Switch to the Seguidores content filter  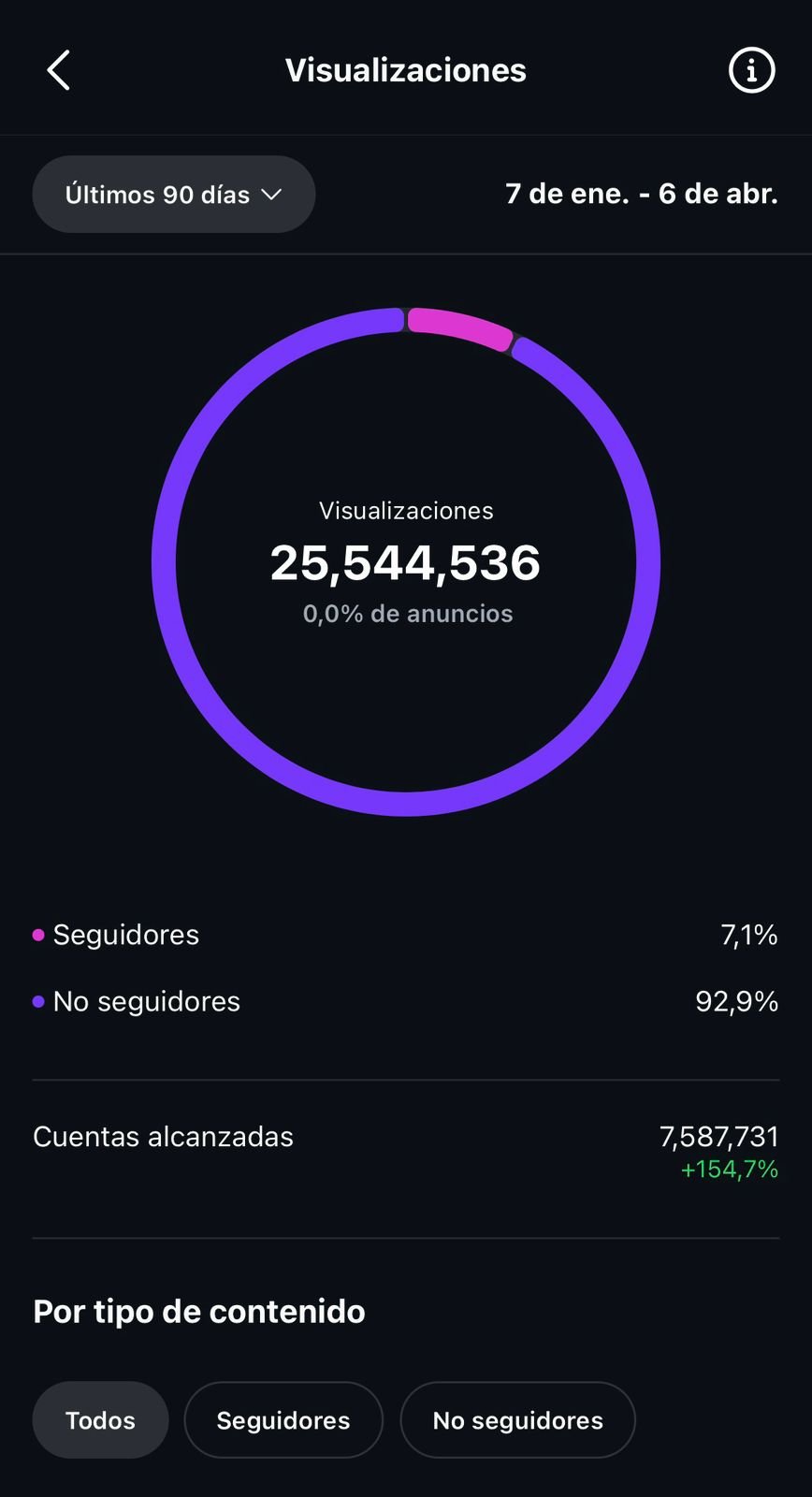coord(283,1420)
